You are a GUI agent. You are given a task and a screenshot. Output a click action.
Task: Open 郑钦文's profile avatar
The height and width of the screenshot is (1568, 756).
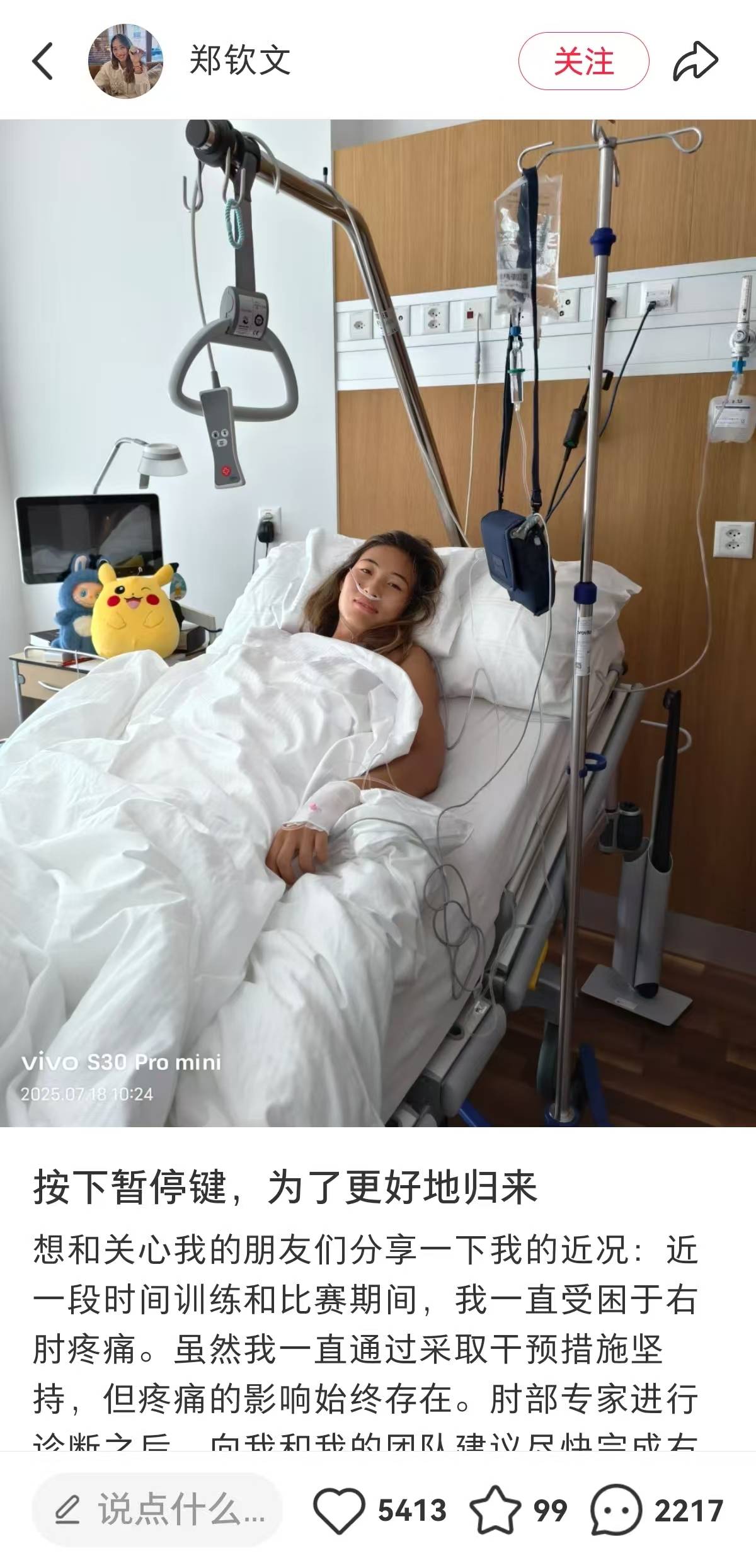[x=125, y=62]
